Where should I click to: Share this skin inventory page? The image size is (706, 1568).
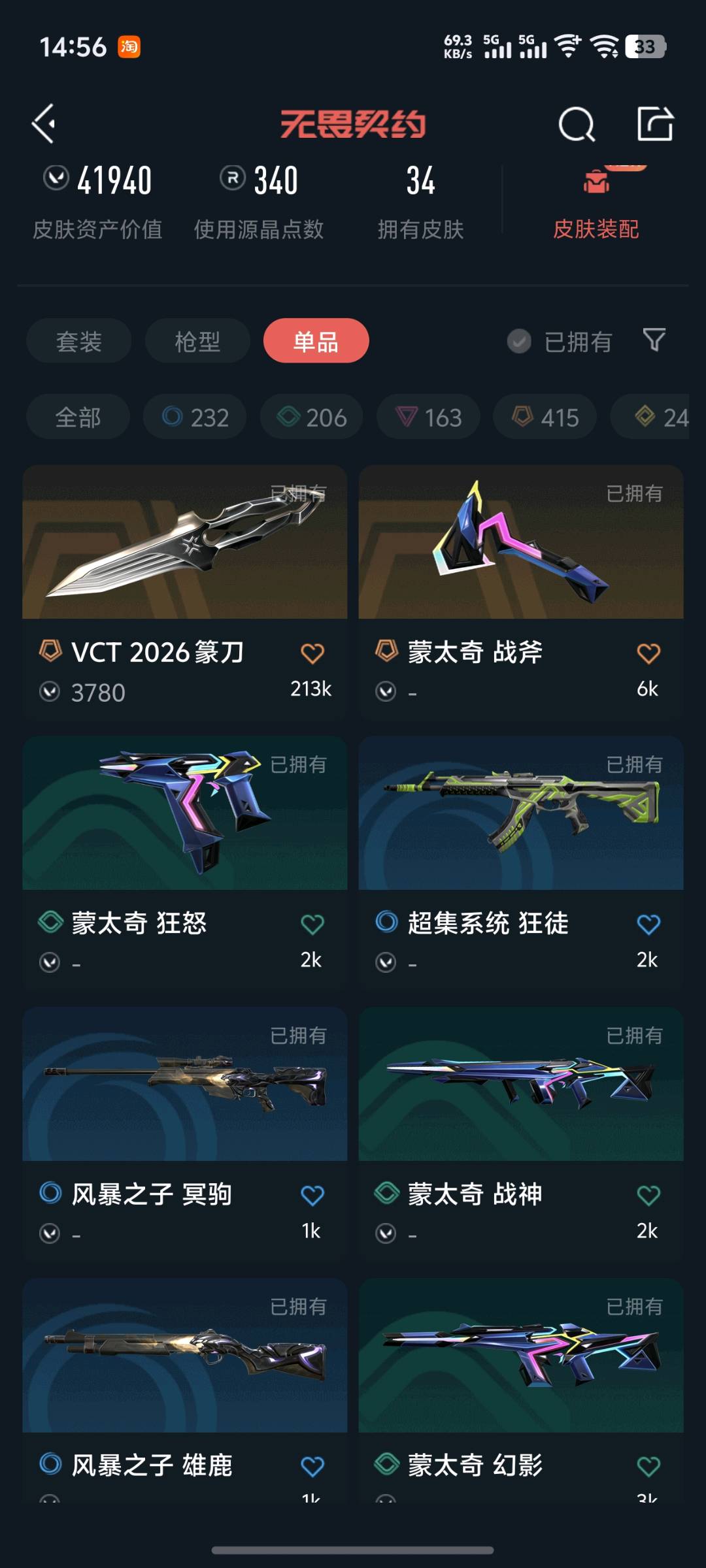point(655,123)
